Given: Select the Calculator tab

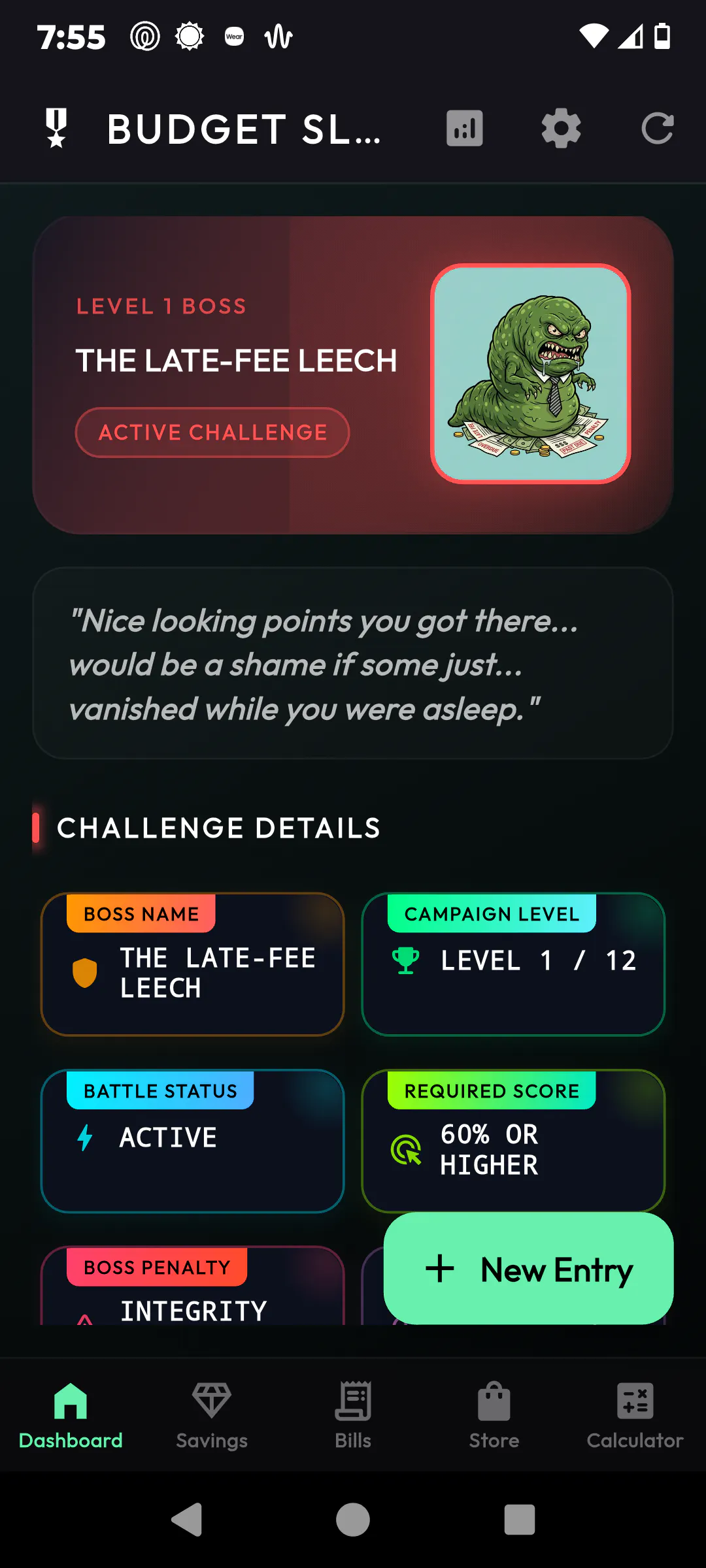Looking at the screenshot, I should tap(635, 1415).
